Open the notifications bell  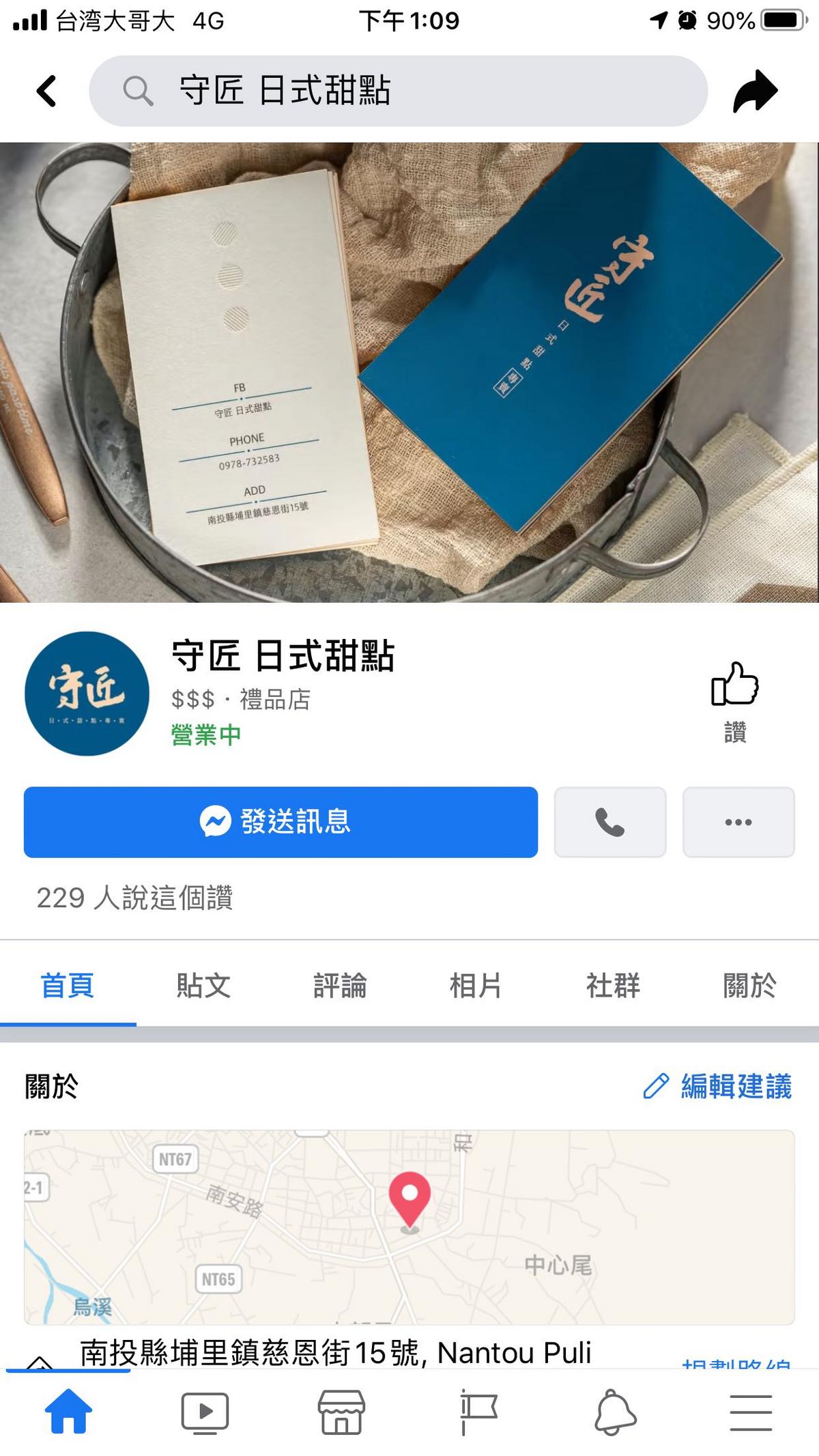tap(615, 1412)
